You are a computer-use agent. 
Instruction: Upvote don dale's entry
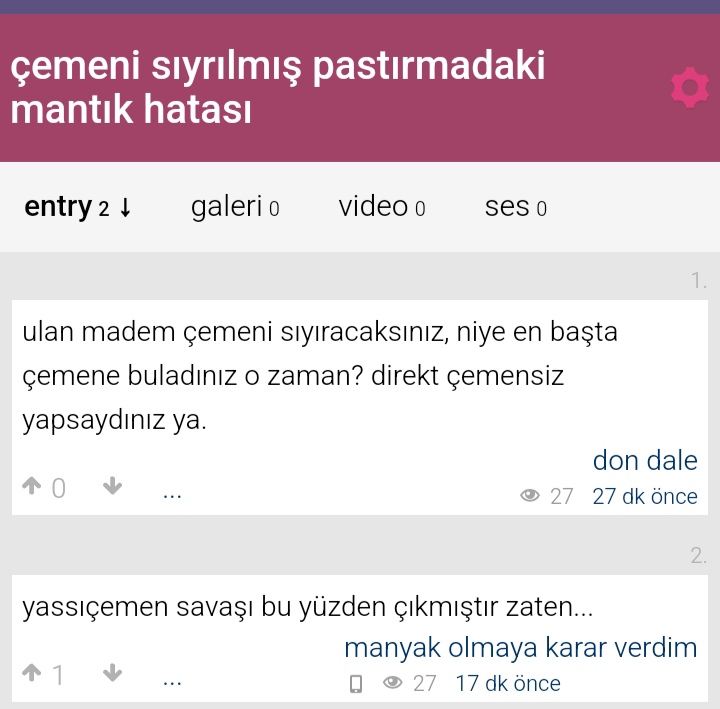(x=32, y=487)
